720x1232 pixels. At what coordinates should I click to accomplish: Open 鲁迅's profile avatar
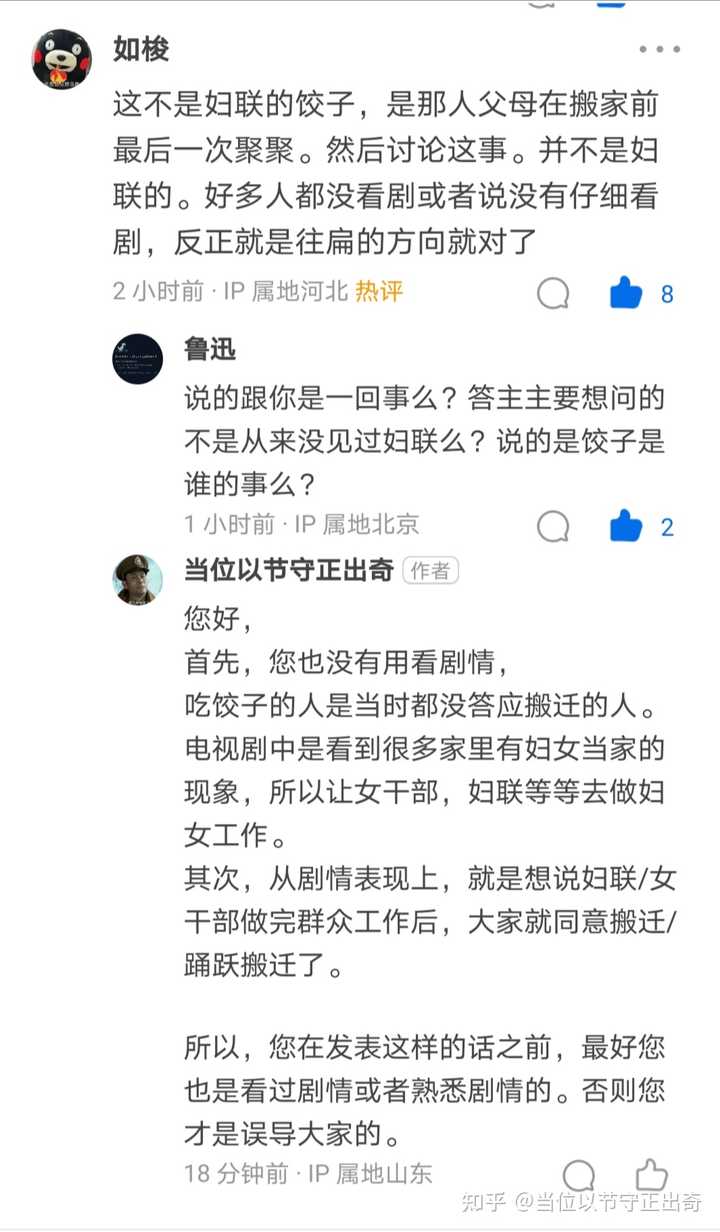137,359
